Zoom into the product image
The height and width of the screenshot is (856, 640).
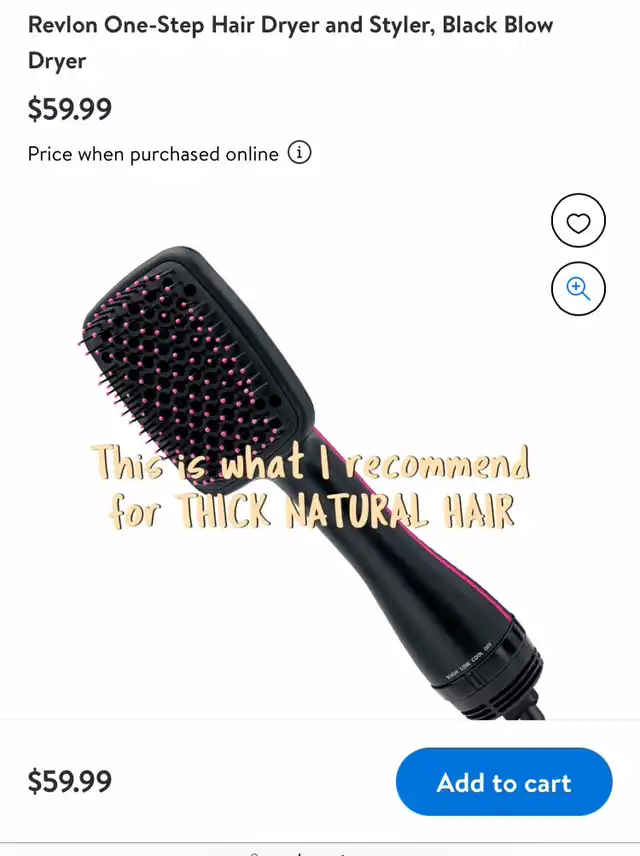click(x=578, y=289)
